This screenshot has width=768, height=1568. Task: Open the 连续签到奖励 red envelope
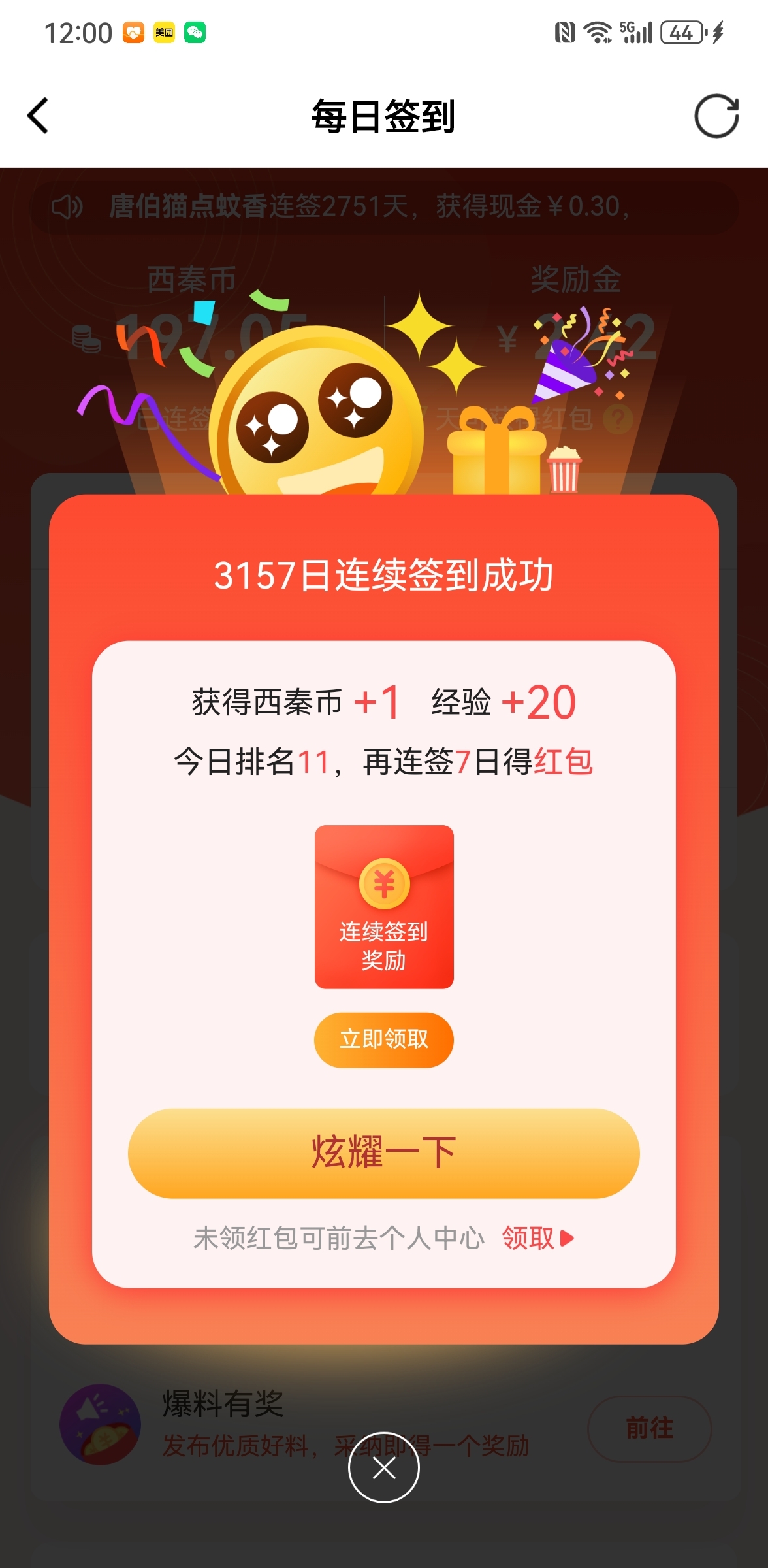384,906
